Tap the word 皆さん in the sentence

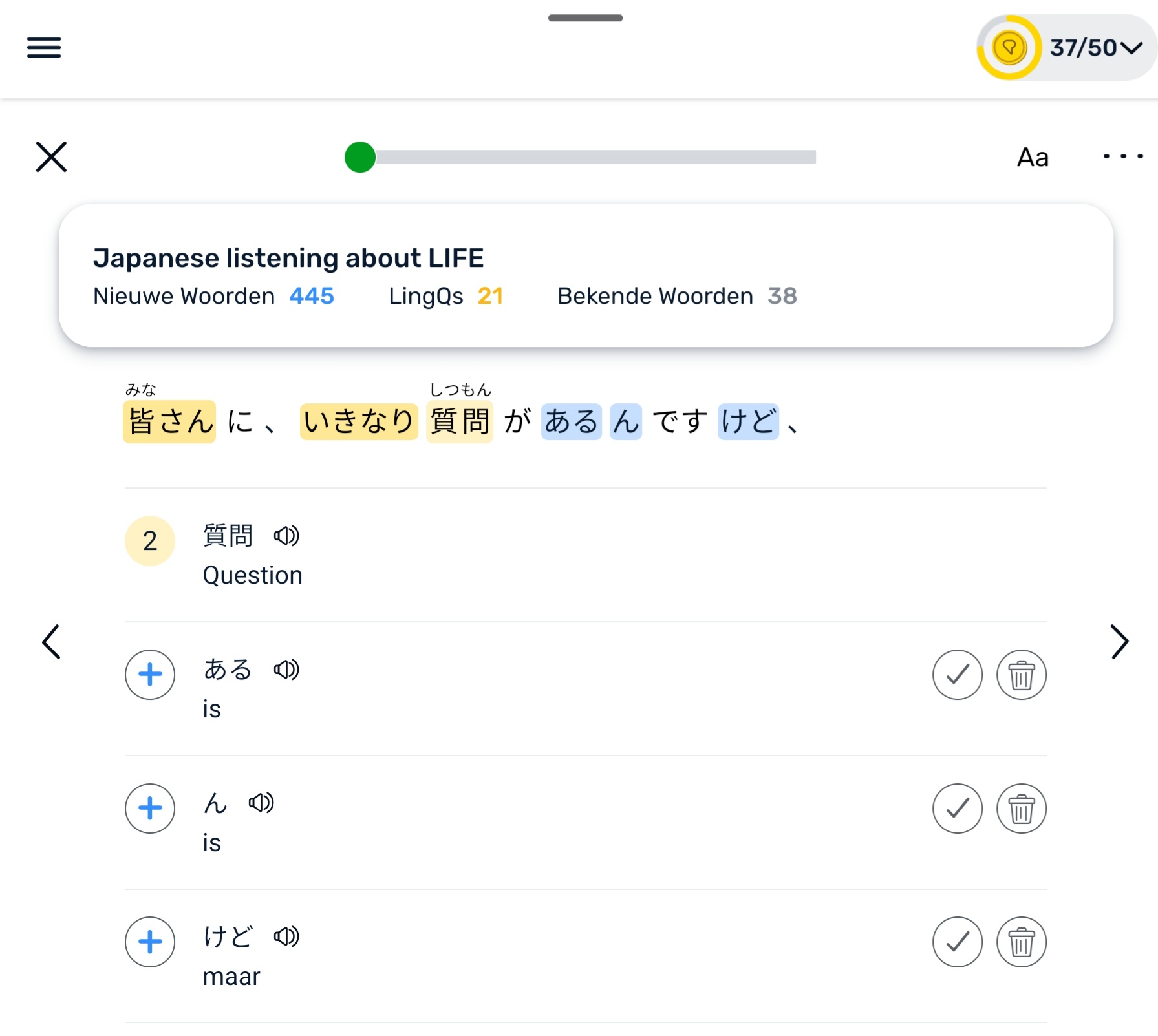coord(169,421)
